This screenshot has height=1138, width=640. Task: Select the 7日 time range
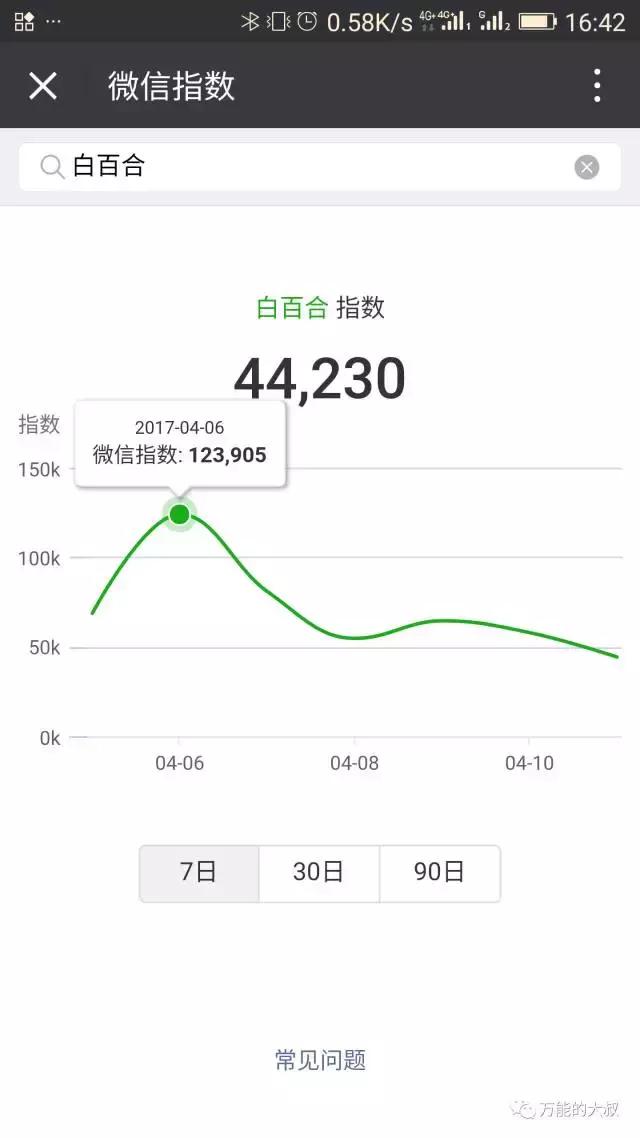[199, 872]
